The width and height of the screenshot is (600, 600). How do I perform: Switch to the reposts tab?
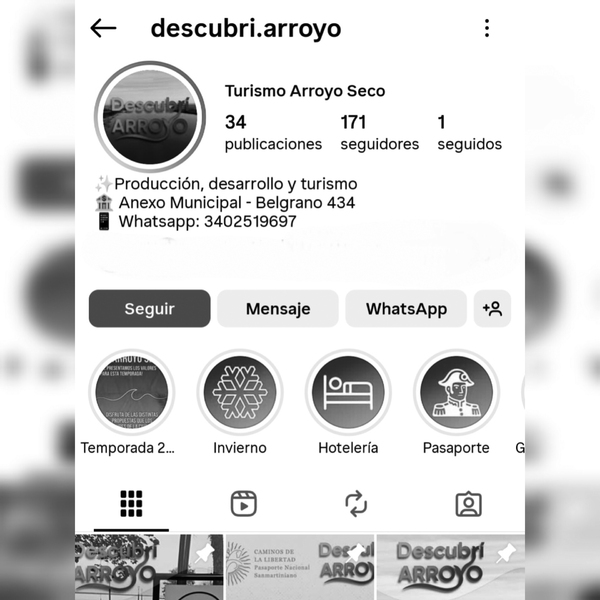coord(356,503)
